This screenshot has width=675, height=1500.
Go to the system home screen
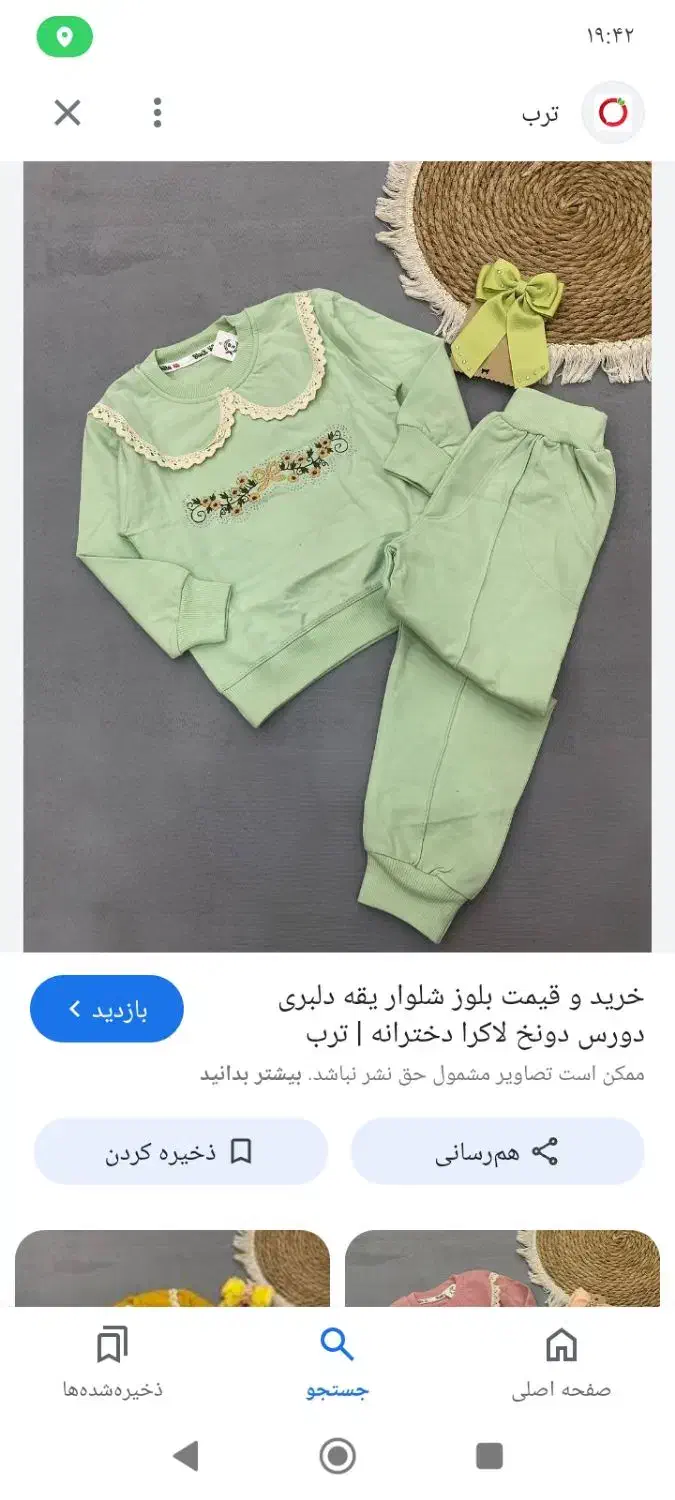[x=337, y=1455]
